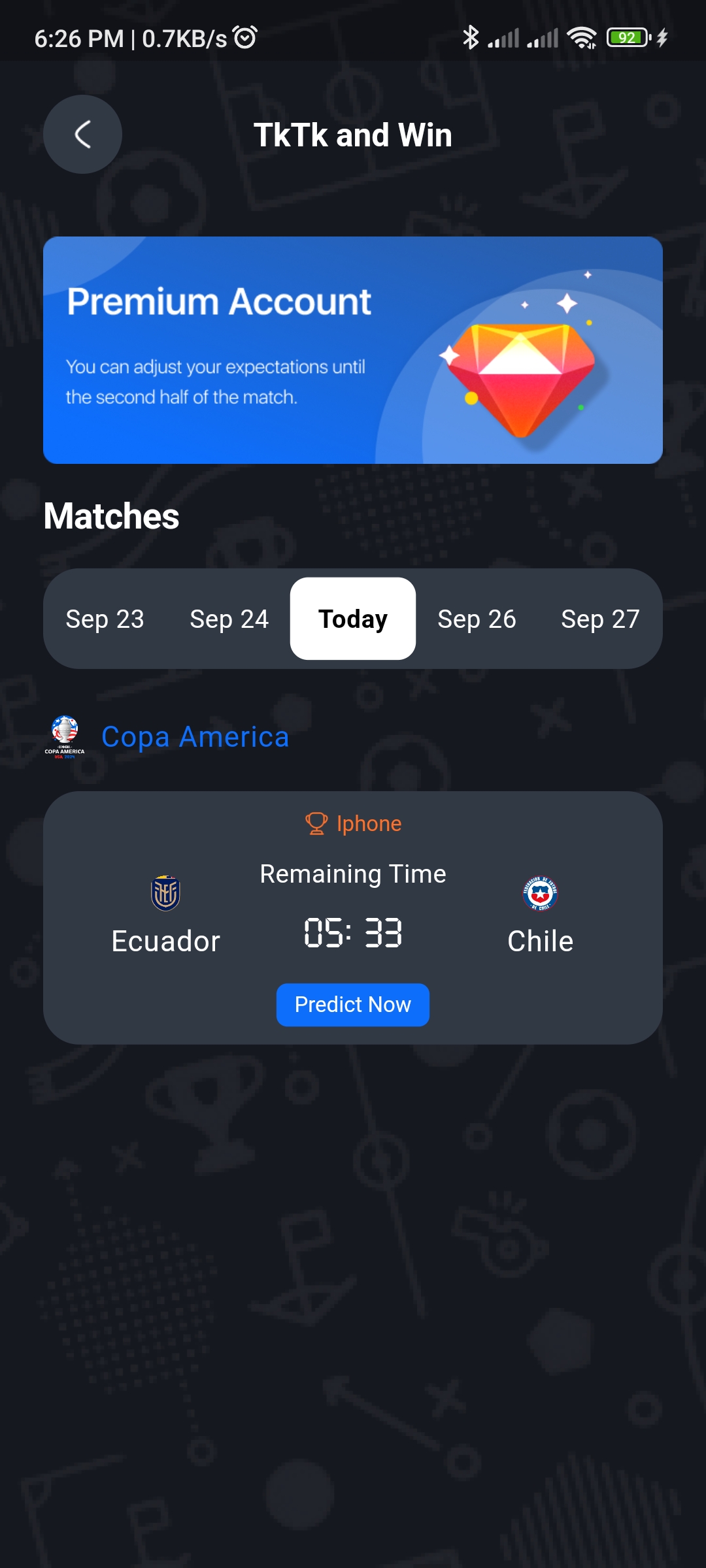Tap Predict Now for Ecuador vs Chile
This screenshot has height=1568, width=706.
coord(353,1004)
